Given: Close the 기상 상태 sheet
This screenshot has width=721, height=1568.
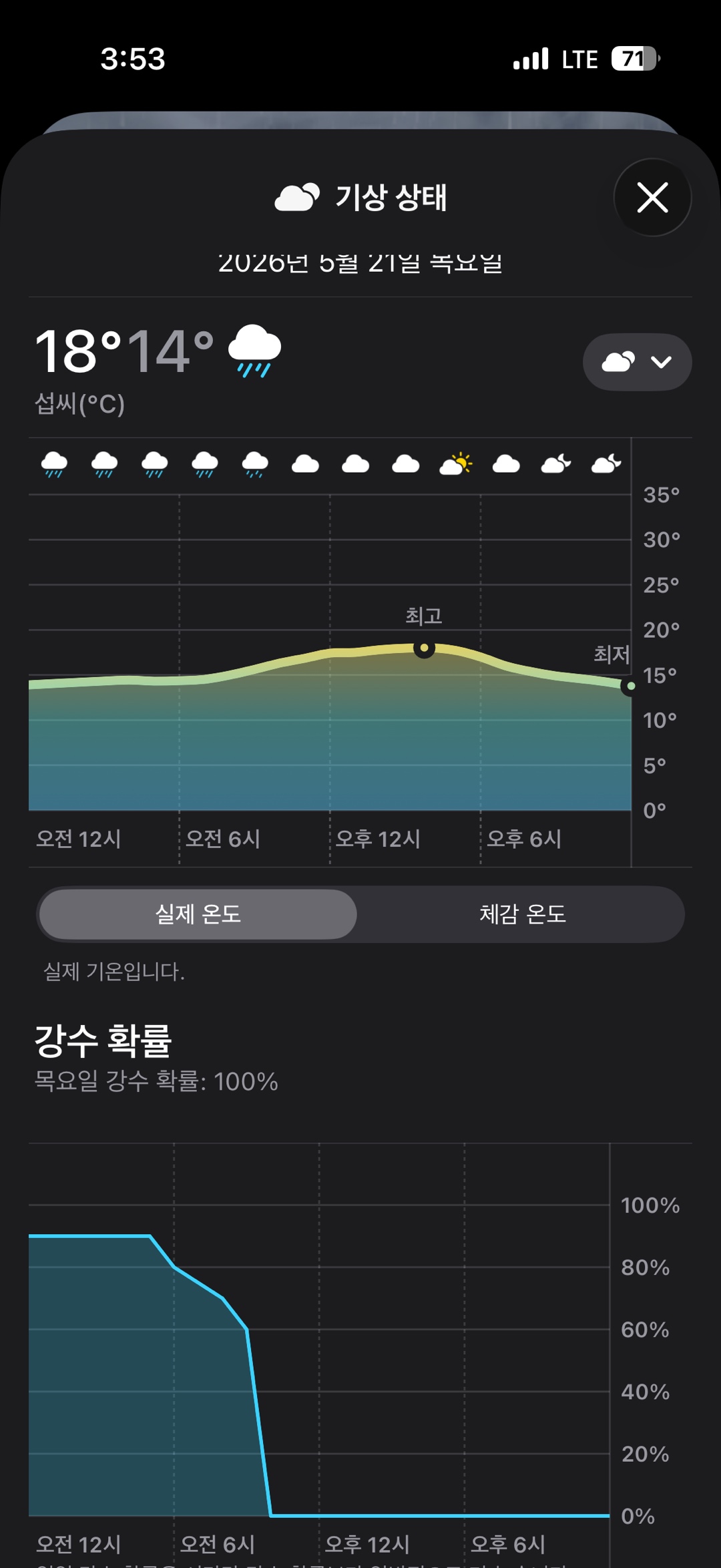Looking at the screenshot, I should [x=652, y=198].
